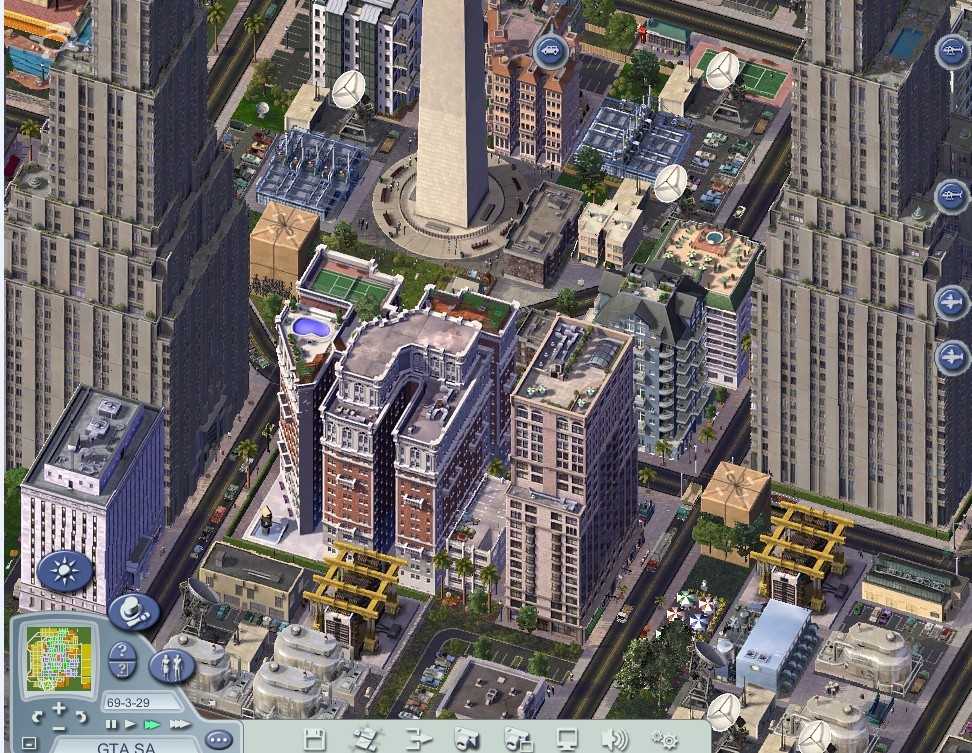Rotate the view counterclockwise

[x=37, y=717]
